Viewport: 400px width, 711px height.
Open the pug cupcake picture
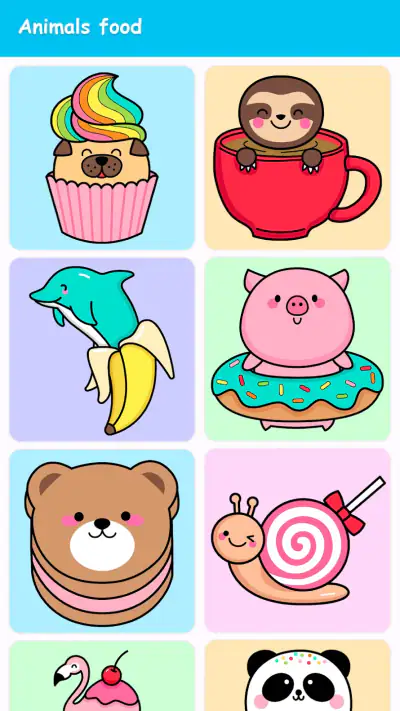click(x=102, y=158)
